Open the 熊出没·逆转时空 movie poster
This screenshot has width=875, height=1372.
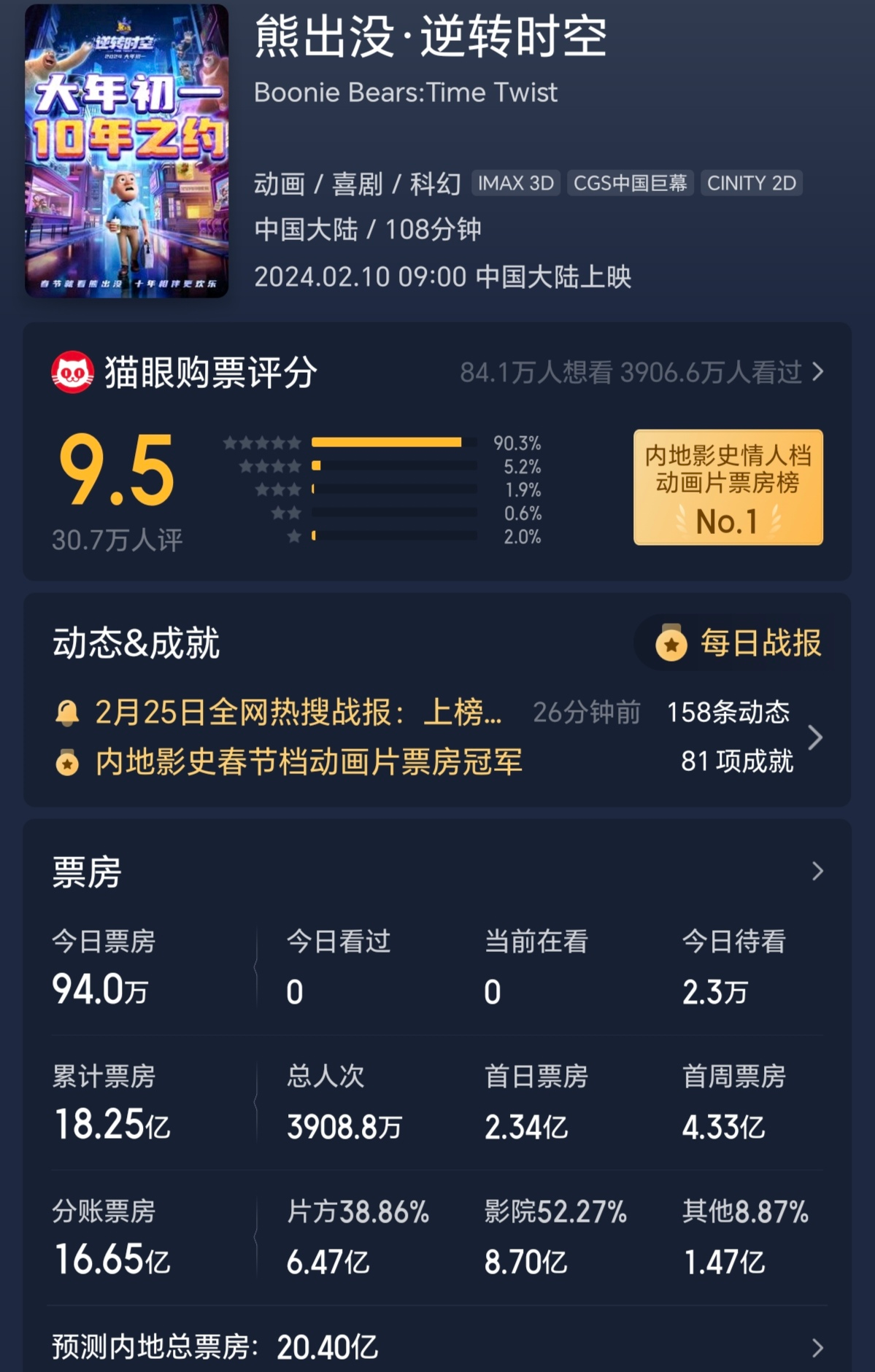tap(126, 151)
